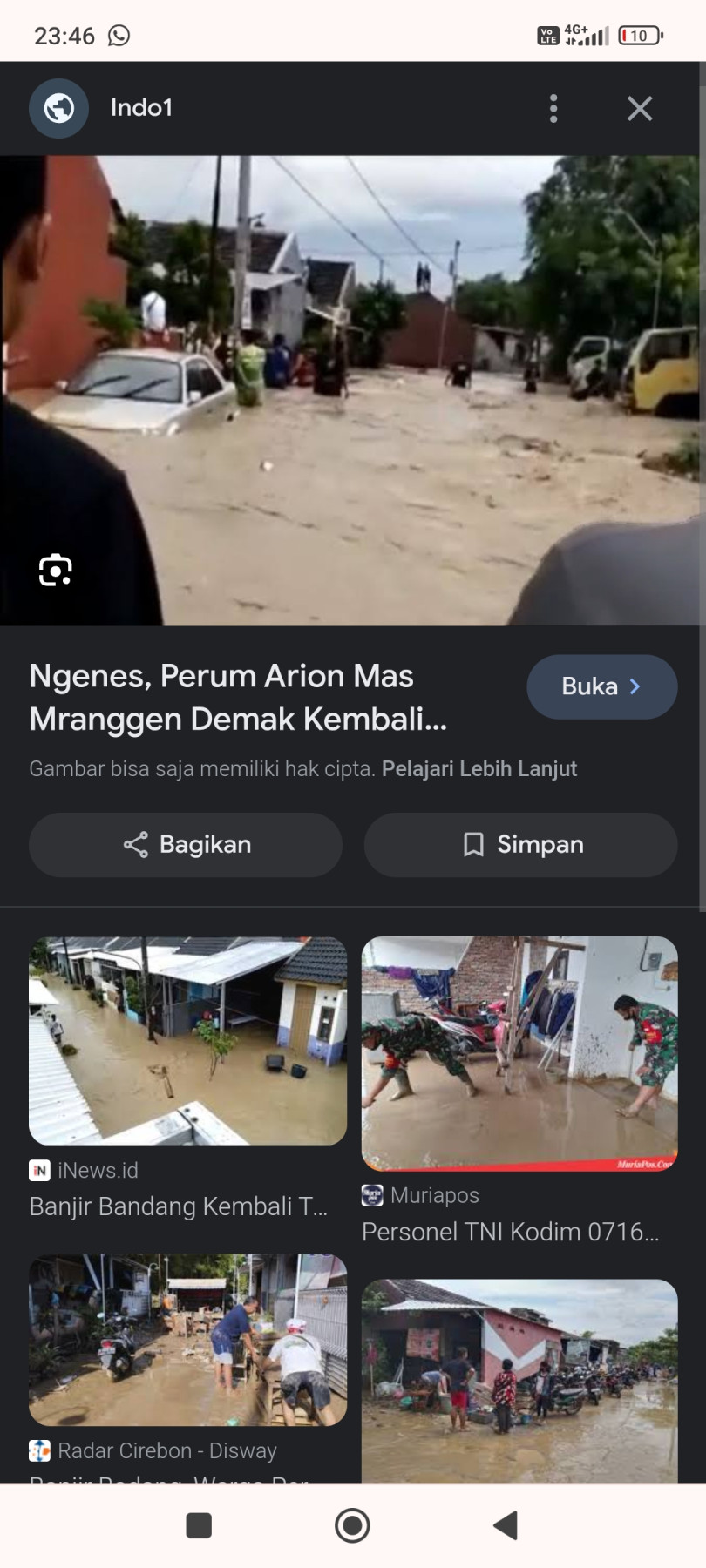Go back using the system back button
Image resolution: width=706 pixels, height=1568 pixels.
click(x=505, y=1525)
